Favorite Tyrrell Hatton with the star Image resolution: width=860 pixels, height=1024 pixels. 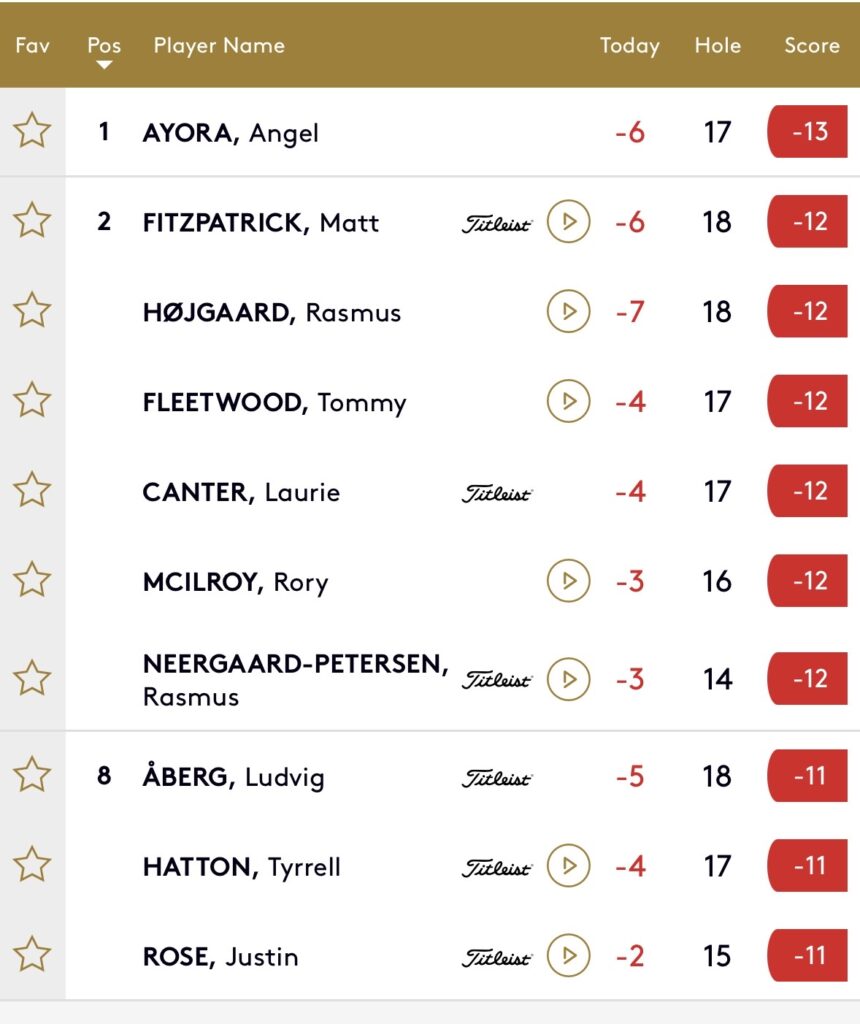pyautogui.click(x=32, y=865)
